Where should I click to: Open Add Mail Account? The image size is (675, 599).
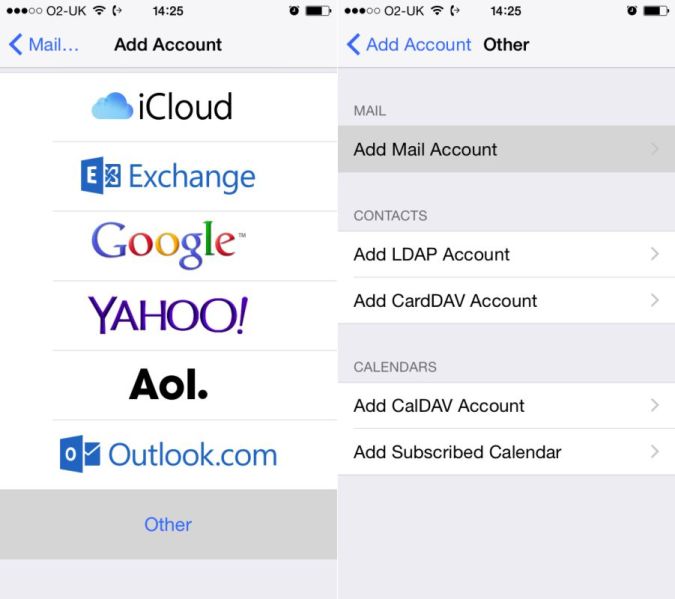506,149
